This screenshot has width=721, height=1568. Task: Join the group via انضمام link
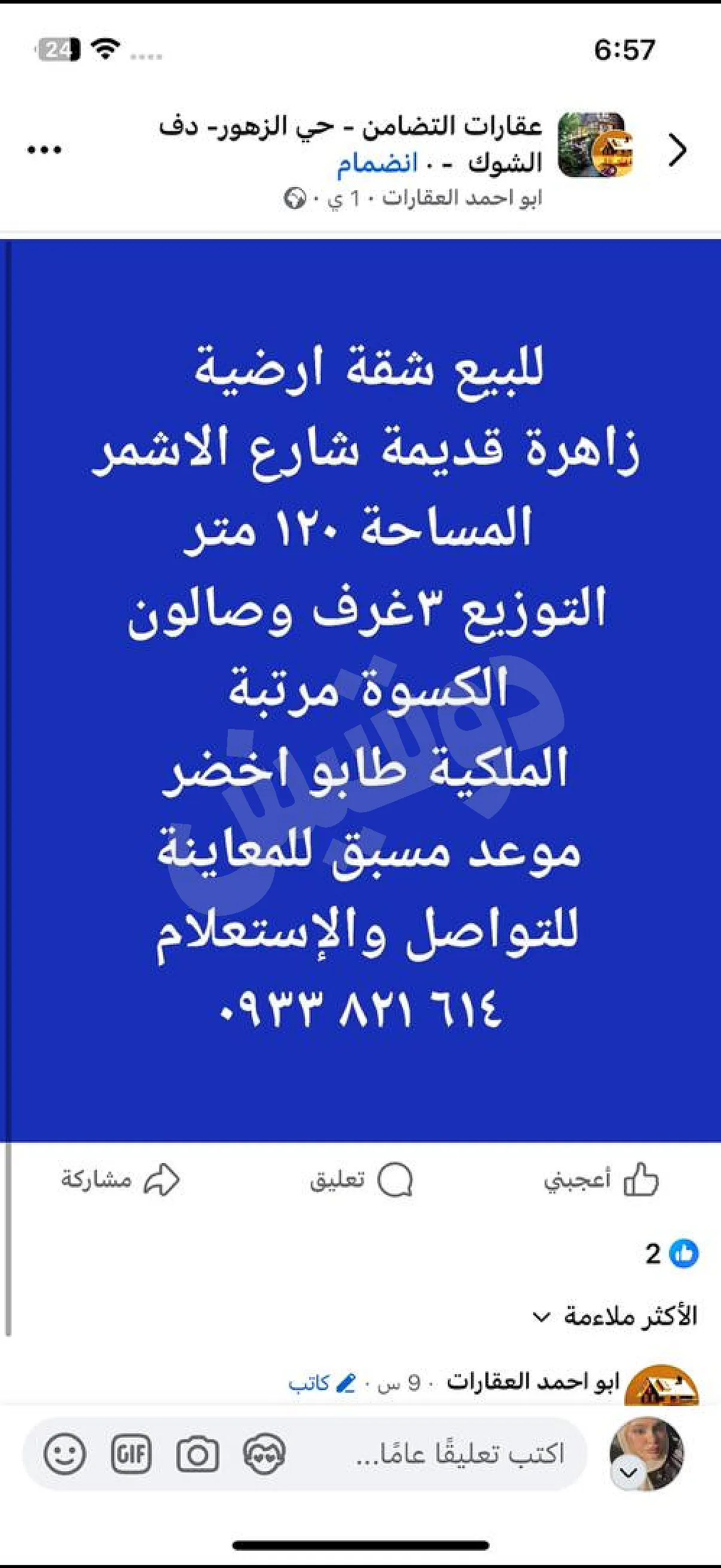click(x=377, y=163)
